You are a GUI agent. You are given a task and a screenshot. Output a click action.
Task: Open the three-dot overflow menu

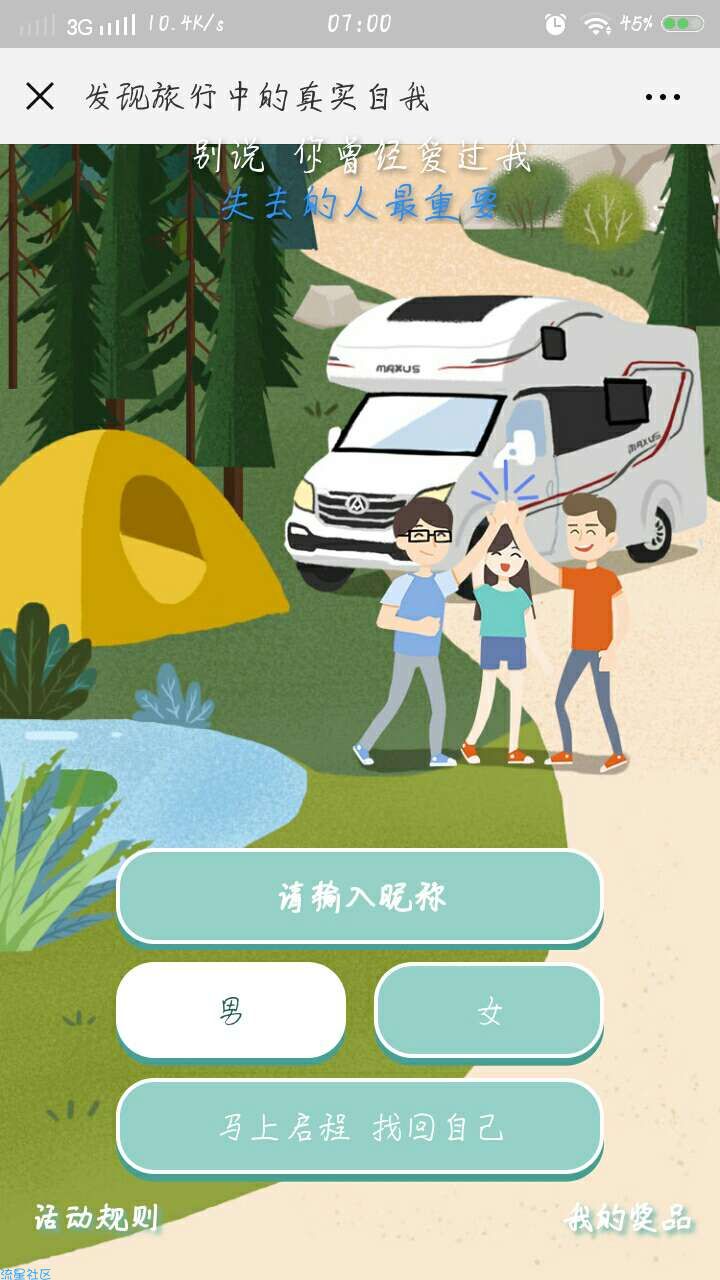point(662,97)
